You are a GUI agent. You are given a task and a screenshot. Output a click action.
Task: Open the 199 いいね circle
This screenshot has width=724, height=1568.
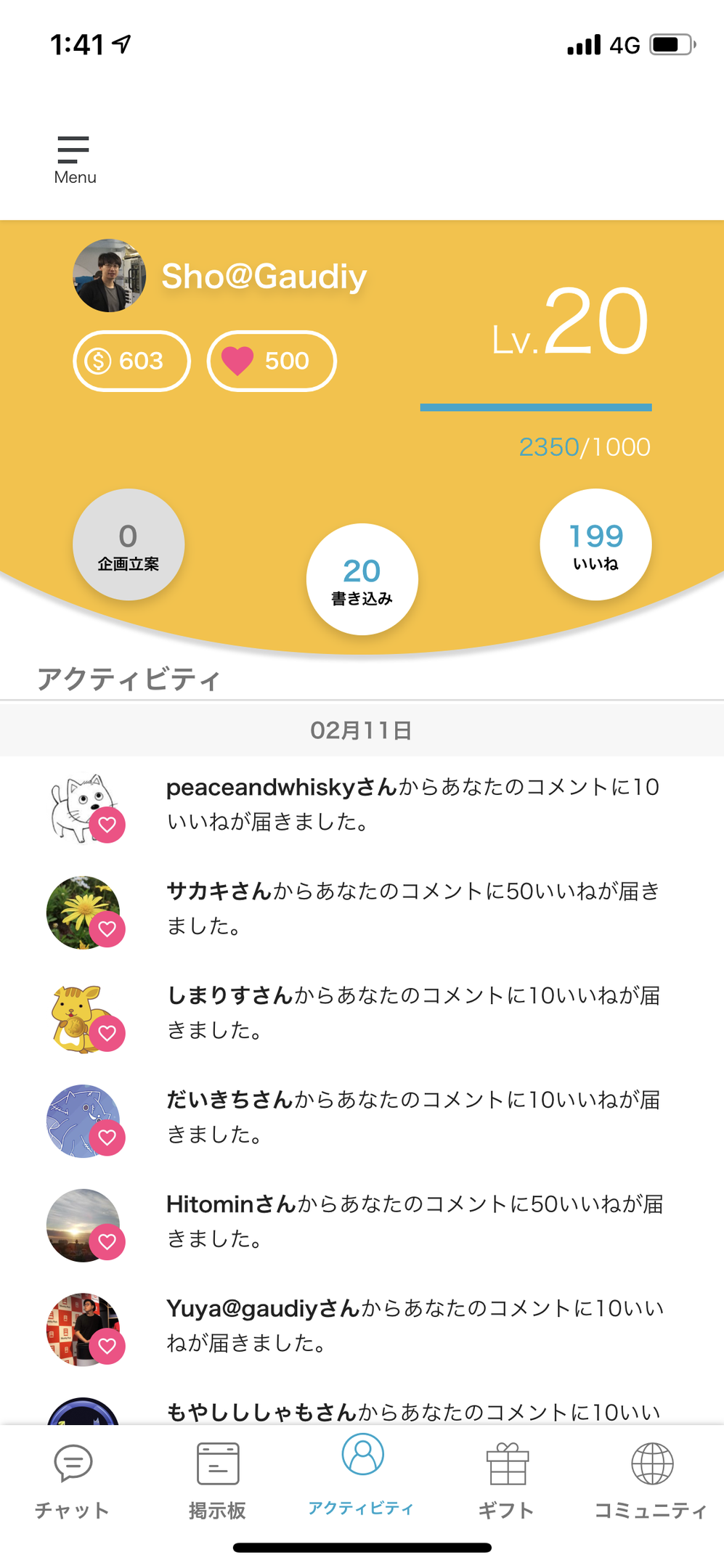point(595,544)
